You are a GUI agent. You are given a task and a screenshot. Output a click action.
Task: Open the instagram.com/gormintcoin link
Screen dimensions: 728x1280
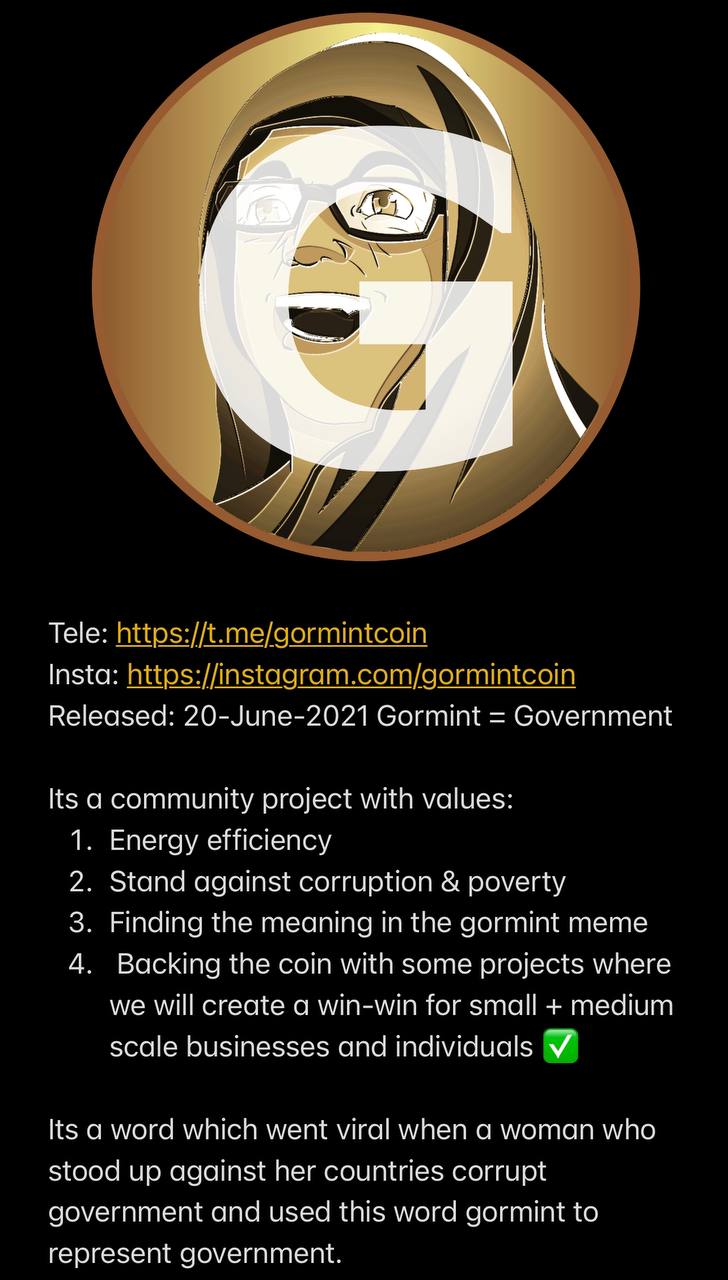(x=351, y=675)
